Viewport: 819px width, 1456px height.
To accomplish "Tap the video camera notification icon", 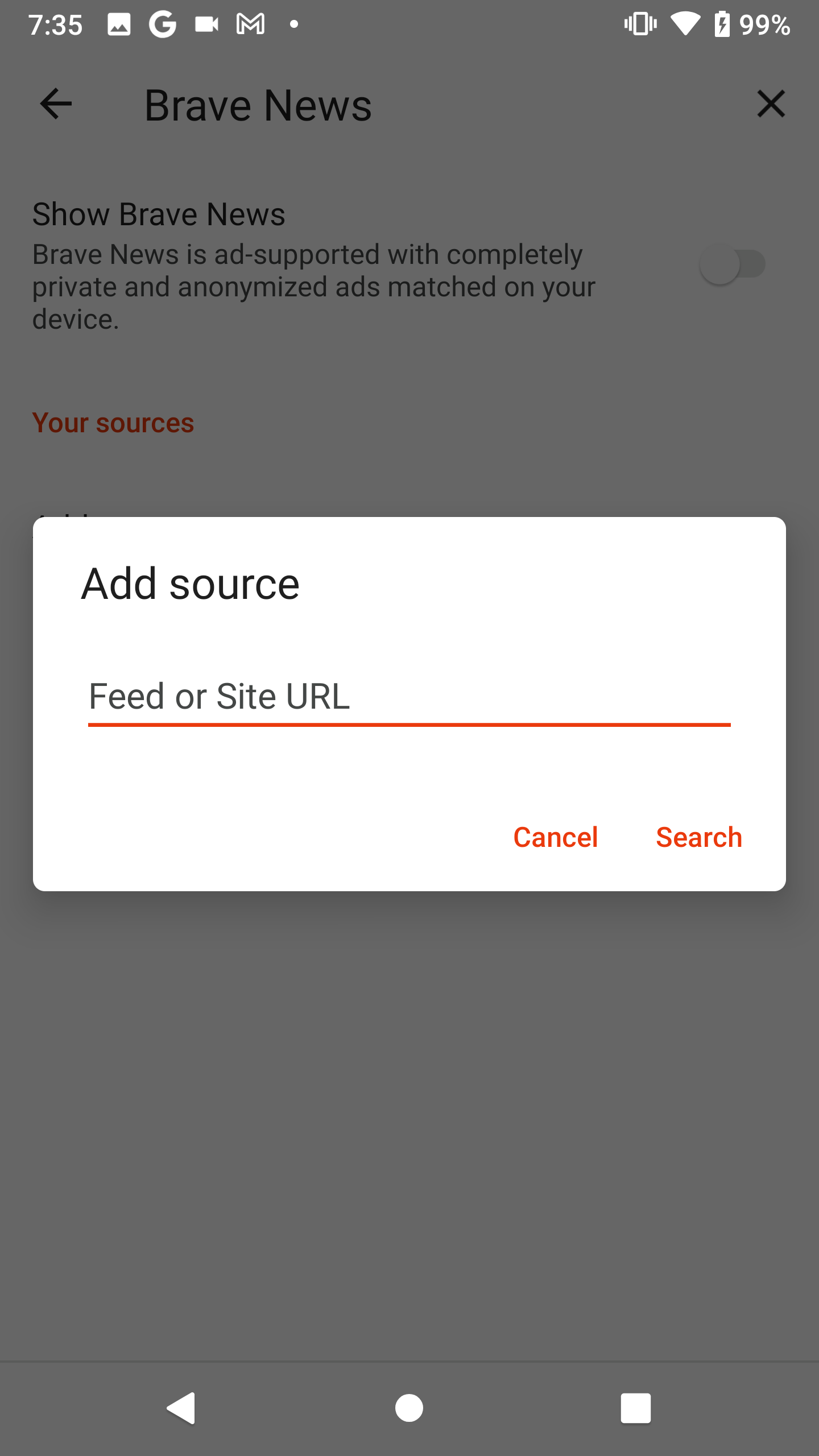I will pos(205,23).
